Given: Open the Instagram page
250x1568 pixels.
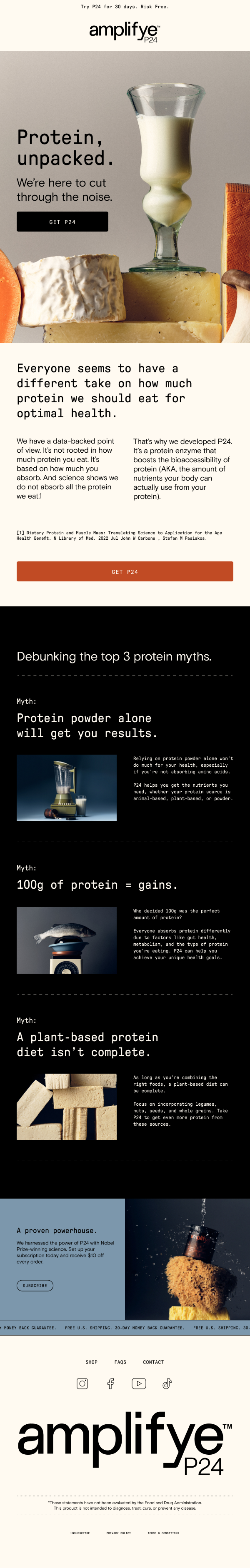Looking at the screenshot, I should 82,1383.
